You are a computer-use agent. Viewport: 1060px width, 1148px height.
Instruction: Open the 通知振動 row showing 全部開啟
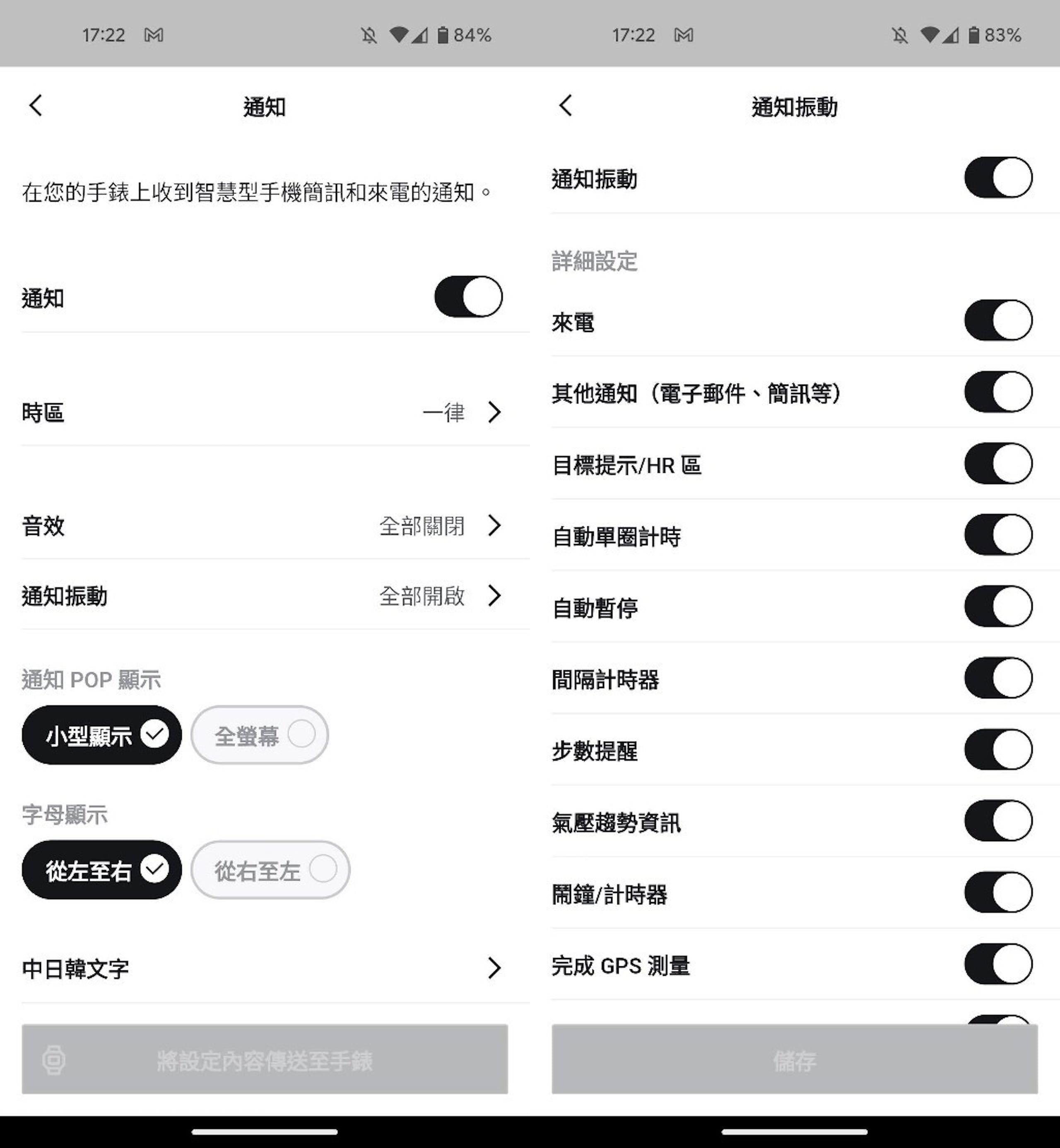point(264,596)
